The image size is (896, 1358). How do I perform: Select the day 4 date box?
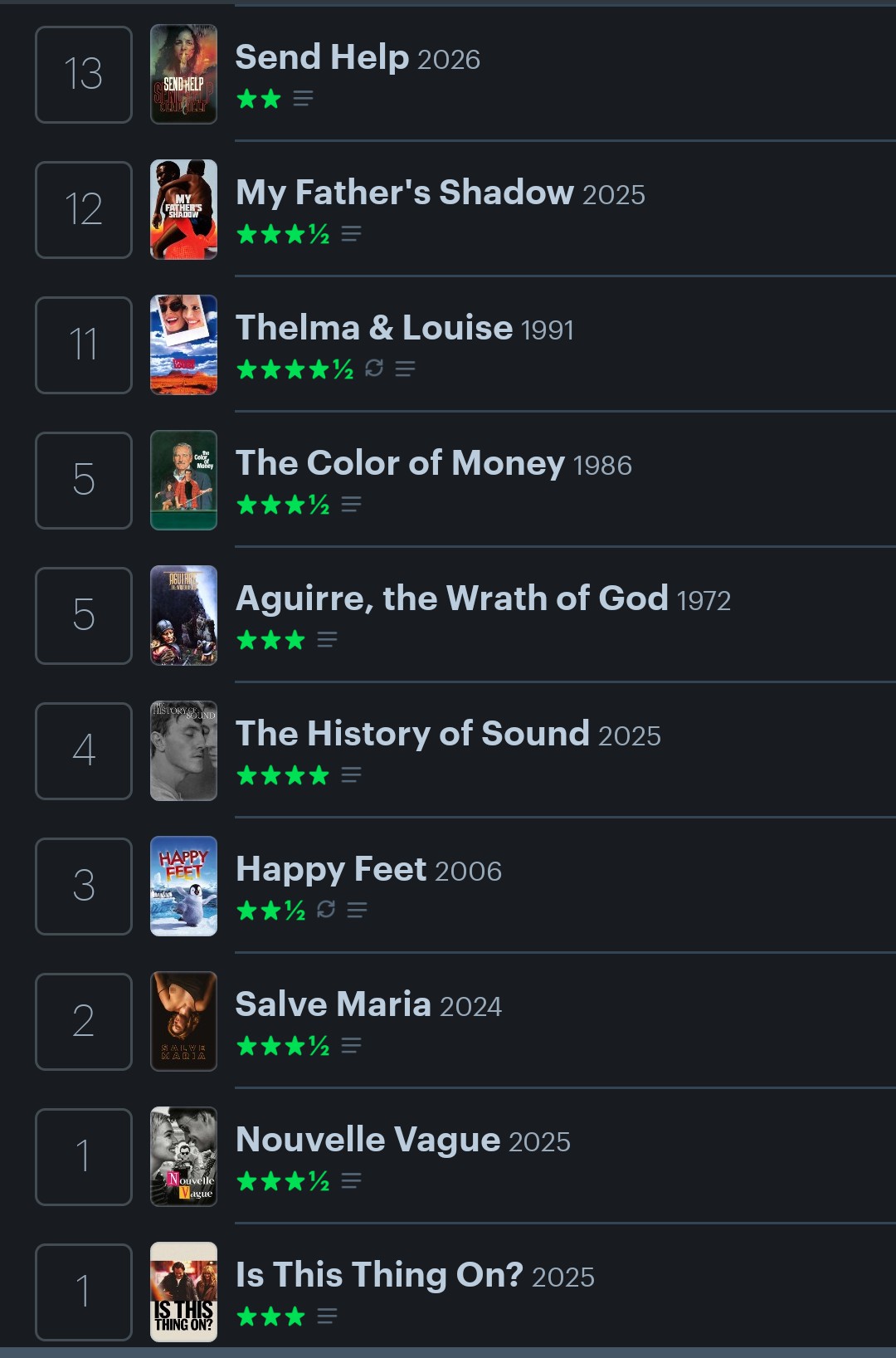(x=84, y=750)
